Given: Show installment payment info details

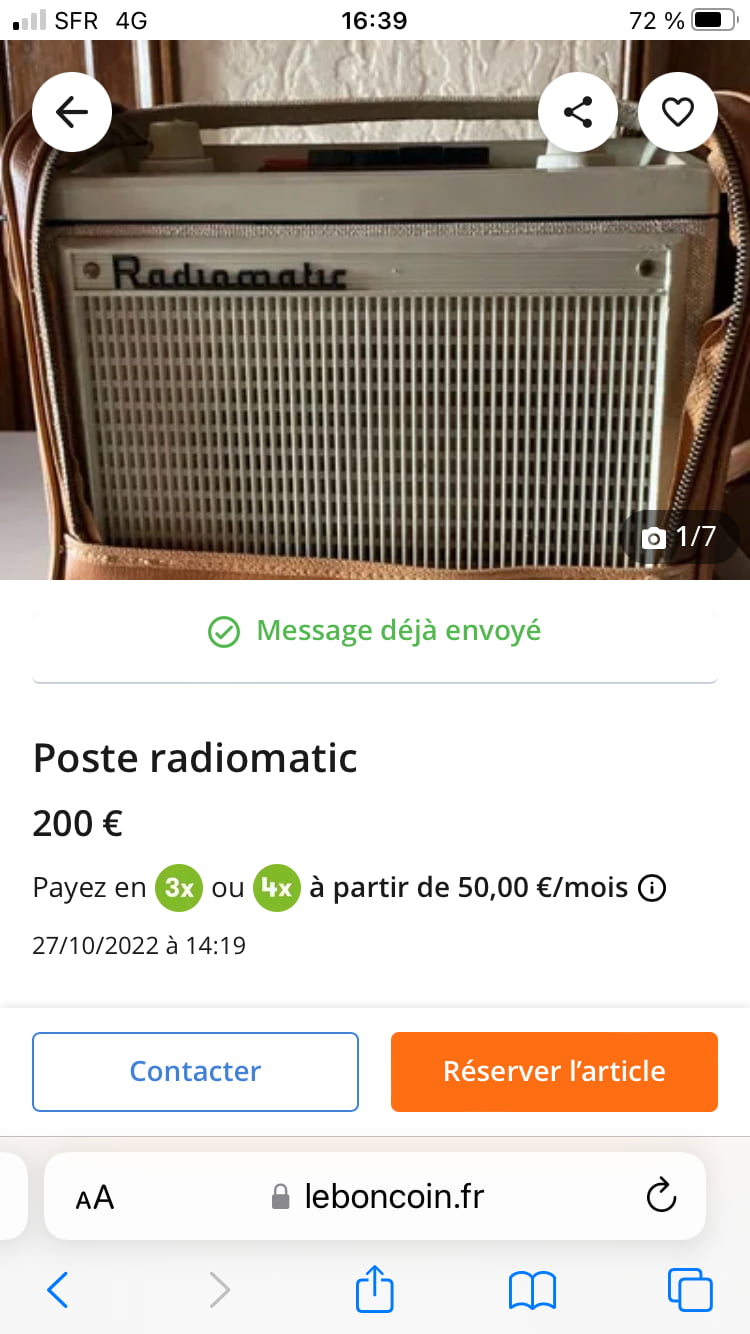Looking at the screenshot, I should click(x=652, y=887).
